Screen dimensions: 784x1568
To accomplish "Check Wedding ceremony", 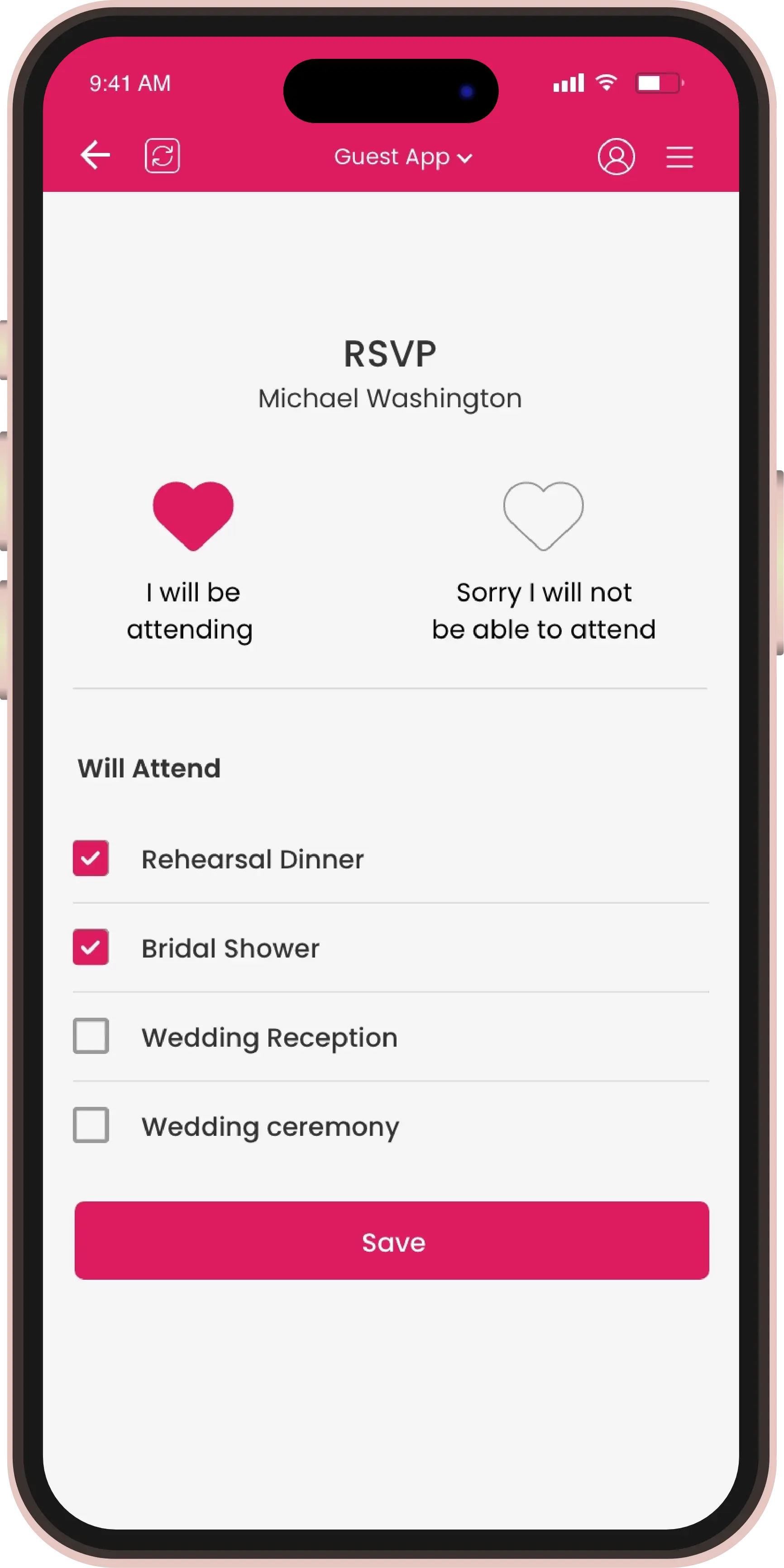I will click(91, 1125).
